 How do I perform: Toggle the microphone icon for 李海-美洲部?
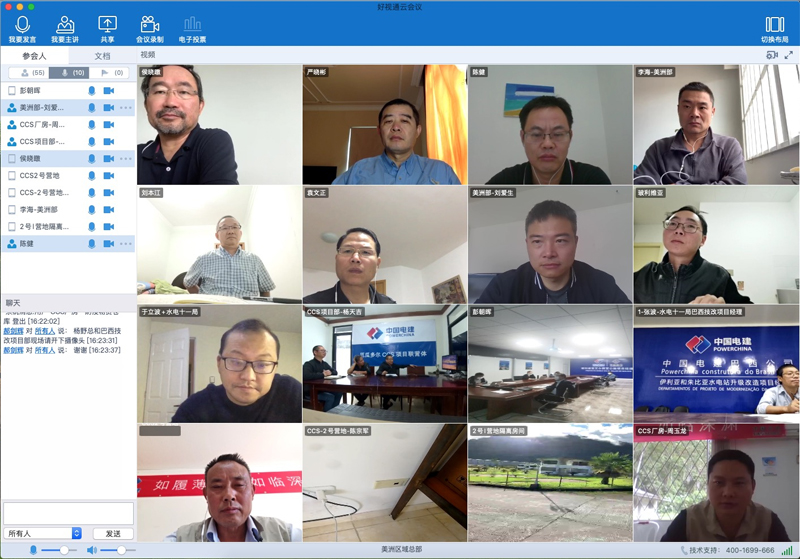[x=92, y=210]
